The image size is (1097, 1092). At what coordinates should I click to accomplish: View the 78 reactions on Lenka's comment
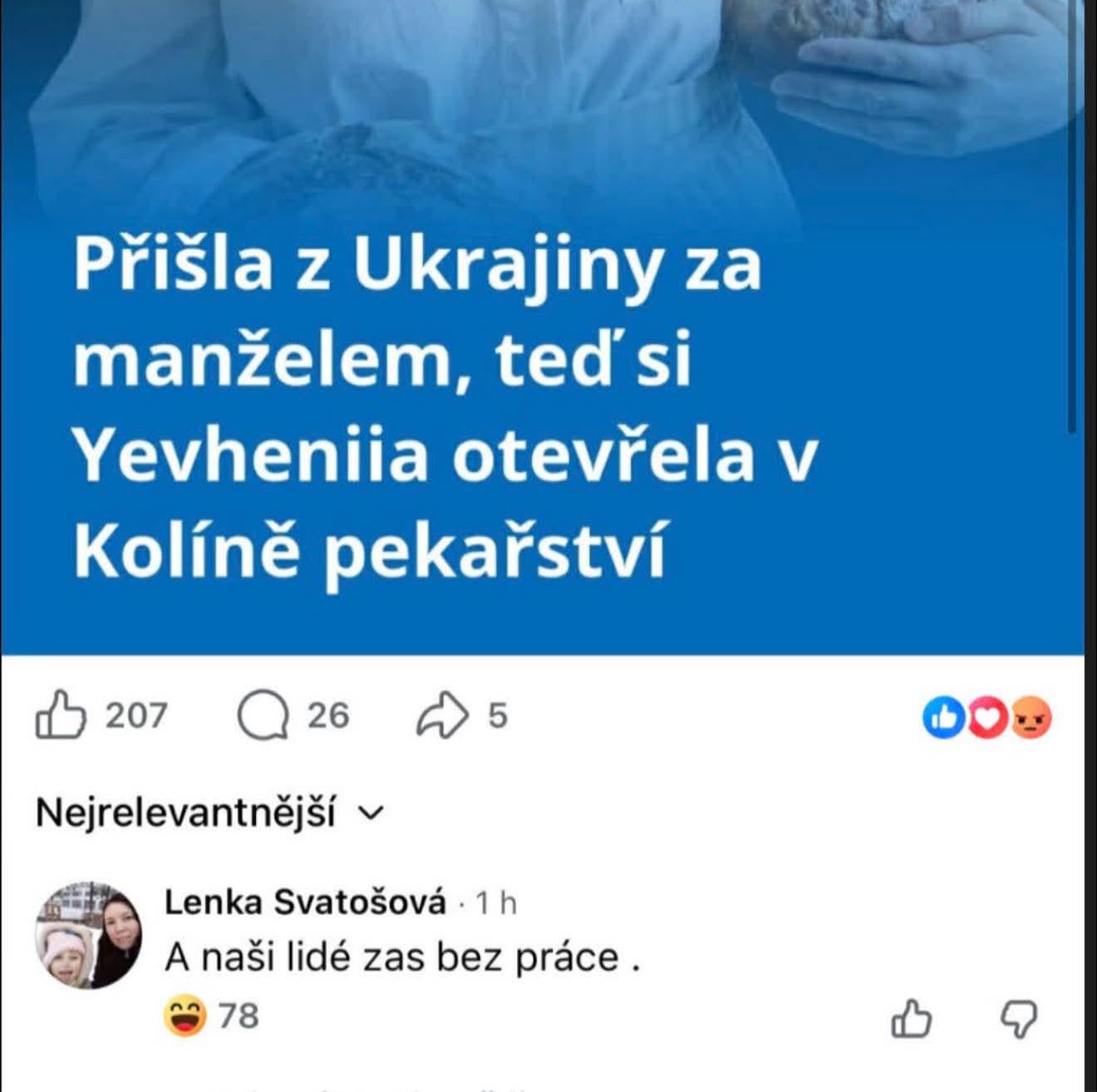[213, 1016]
